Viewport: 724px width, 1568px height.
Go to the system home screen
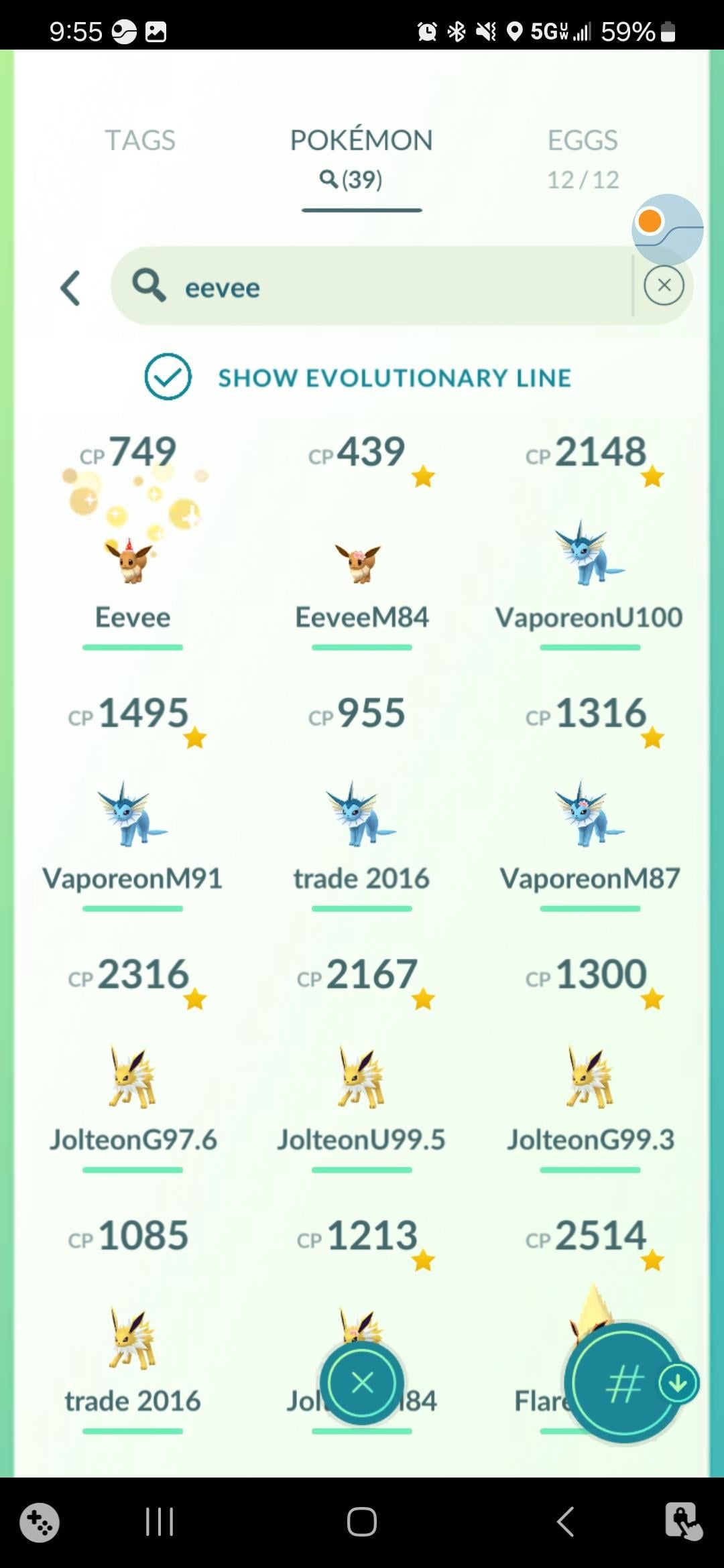tap(361, 1522)
